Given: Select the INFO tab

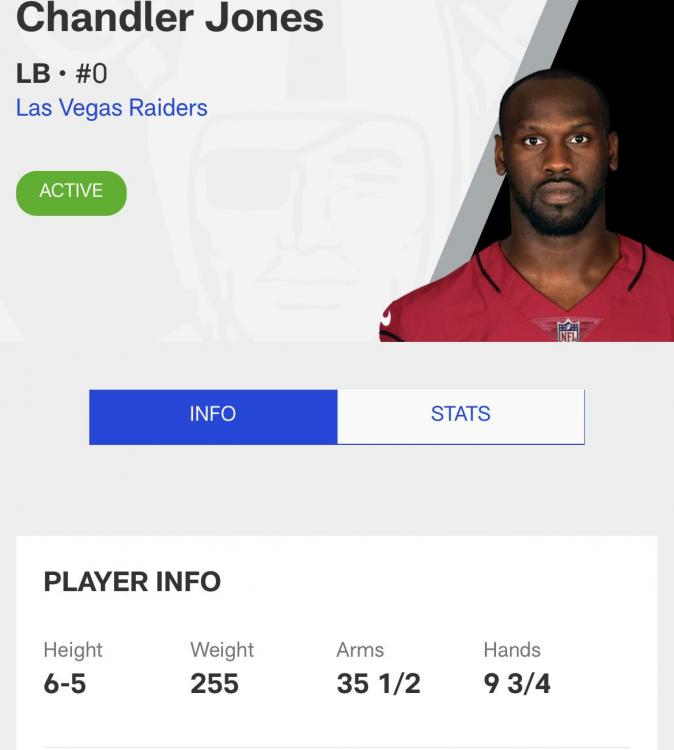Looking at the screenshot, I should click(x=213, y=415).
